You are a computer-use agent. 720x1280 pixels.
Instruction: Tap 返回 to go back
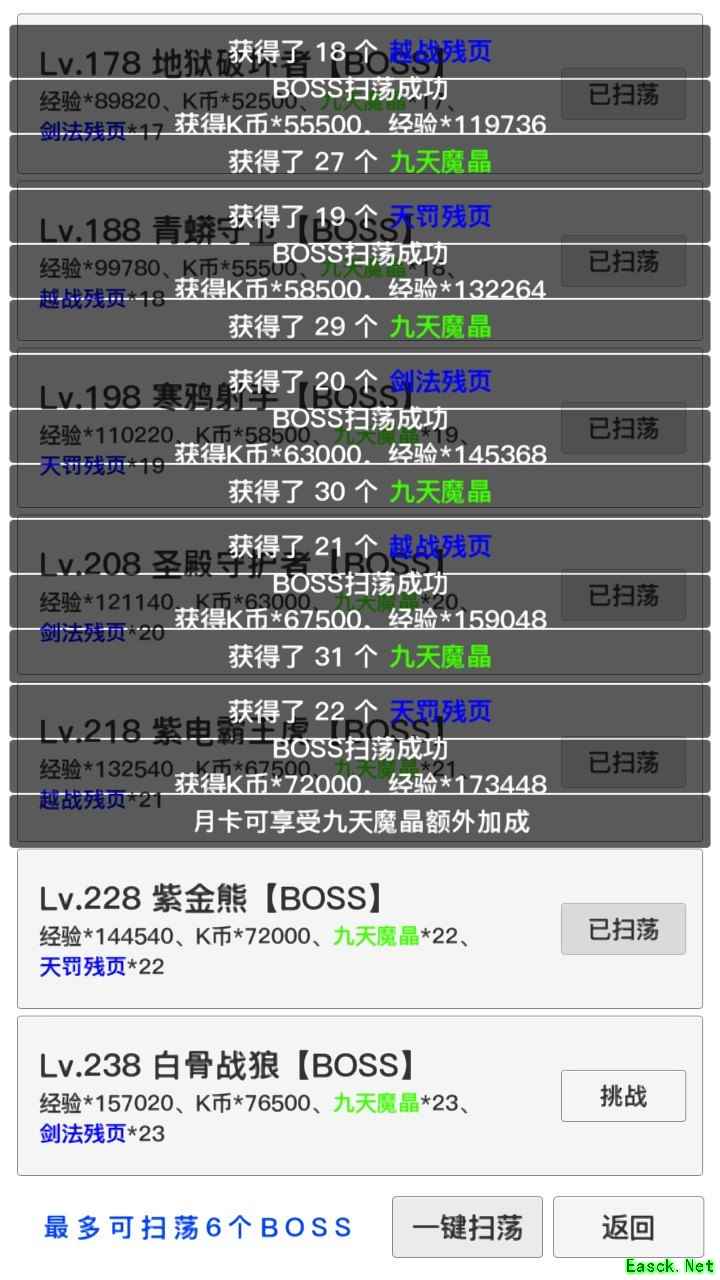[x=628, y=1227]
